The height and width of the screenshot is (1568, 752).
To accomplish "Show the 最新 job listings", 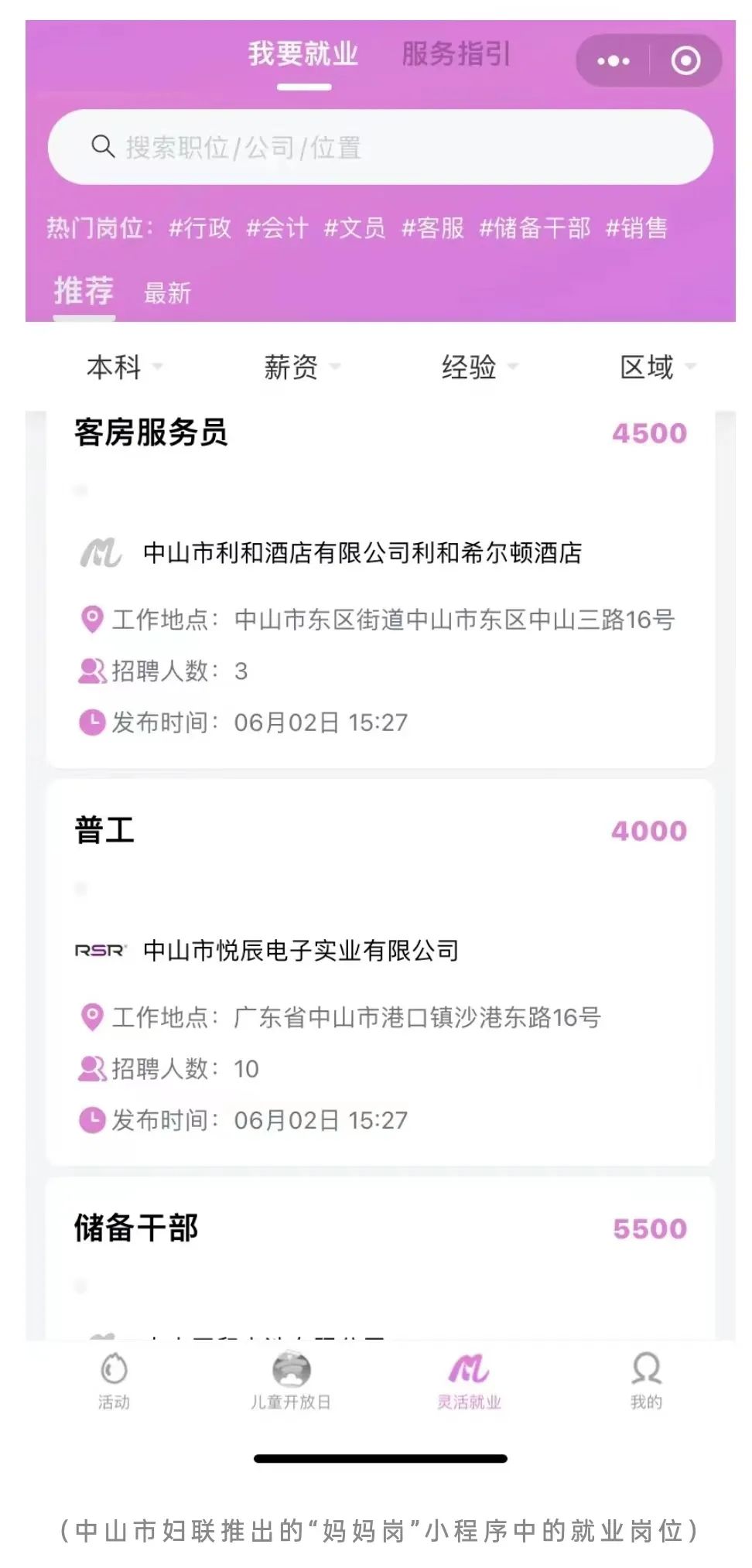I will (167, 294).
